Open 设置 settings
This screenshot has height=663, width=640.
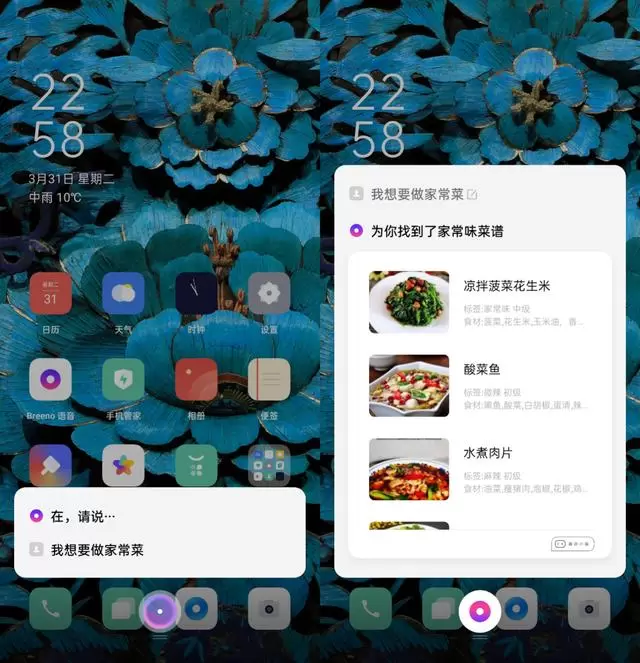pyautogui.click(x=269, y=293)
